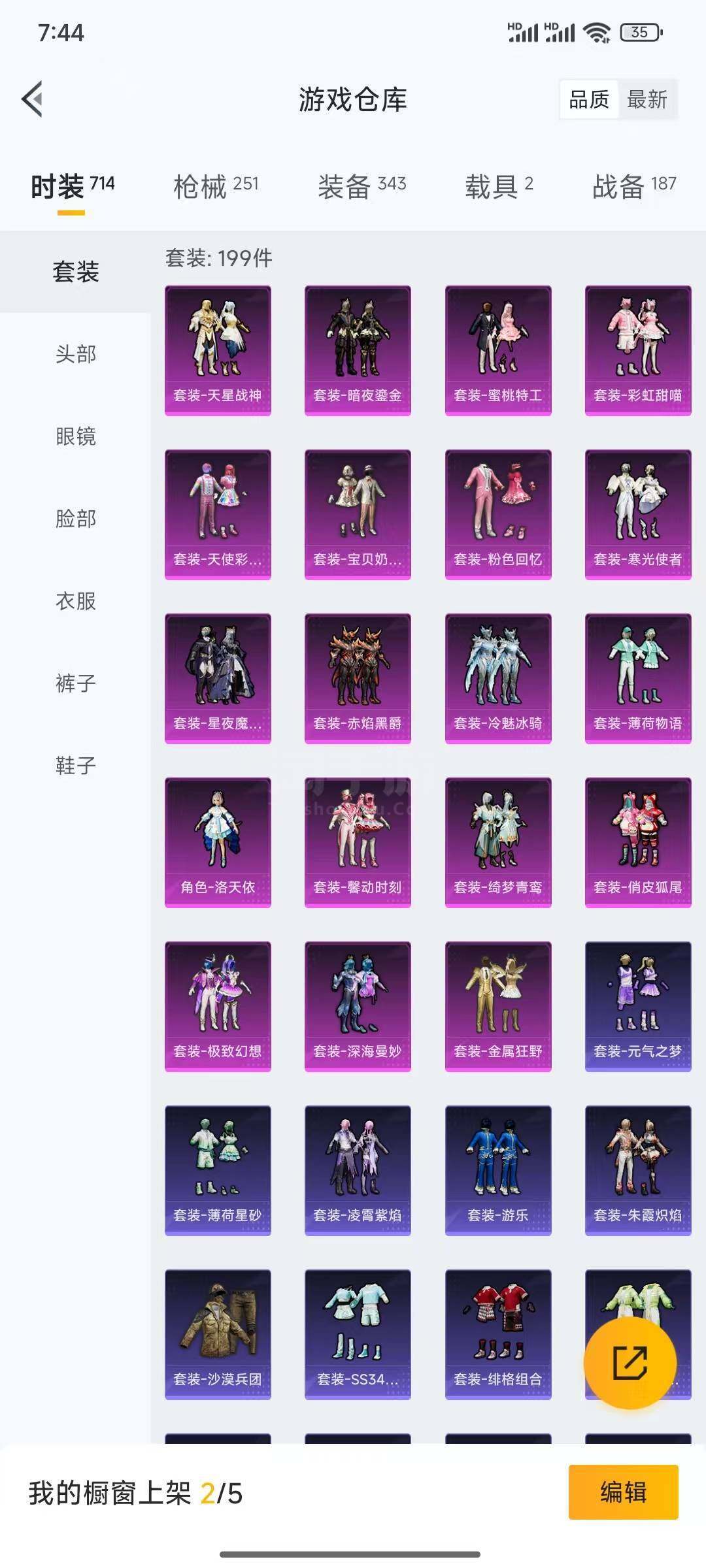The image size is (706, 1568).
Task: Go back using the top-left arrow
Action: click(x=32, y=99)
